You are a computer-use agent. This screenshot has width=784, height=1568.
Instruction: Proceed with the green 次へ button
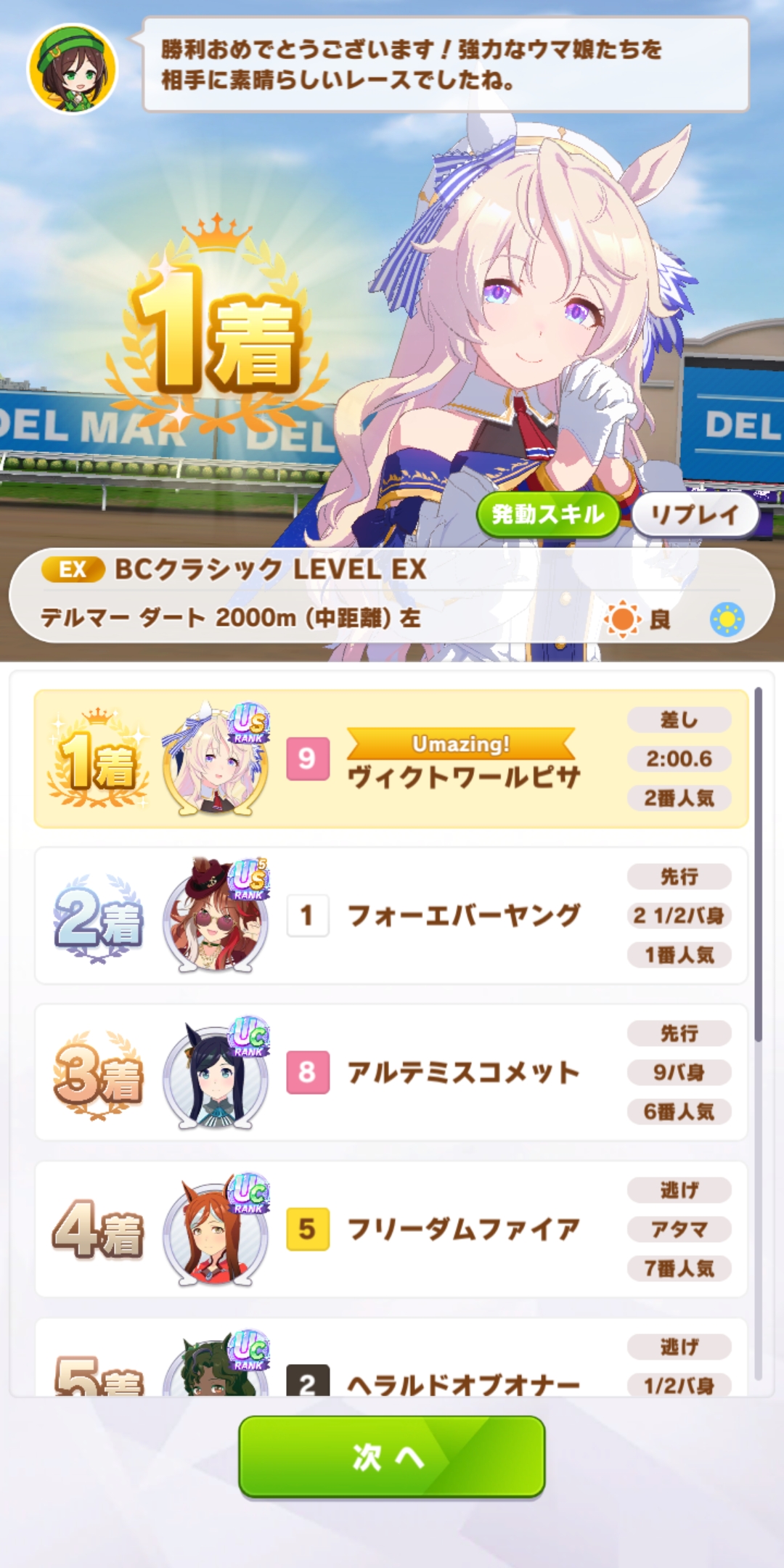tap(391, 1455)
